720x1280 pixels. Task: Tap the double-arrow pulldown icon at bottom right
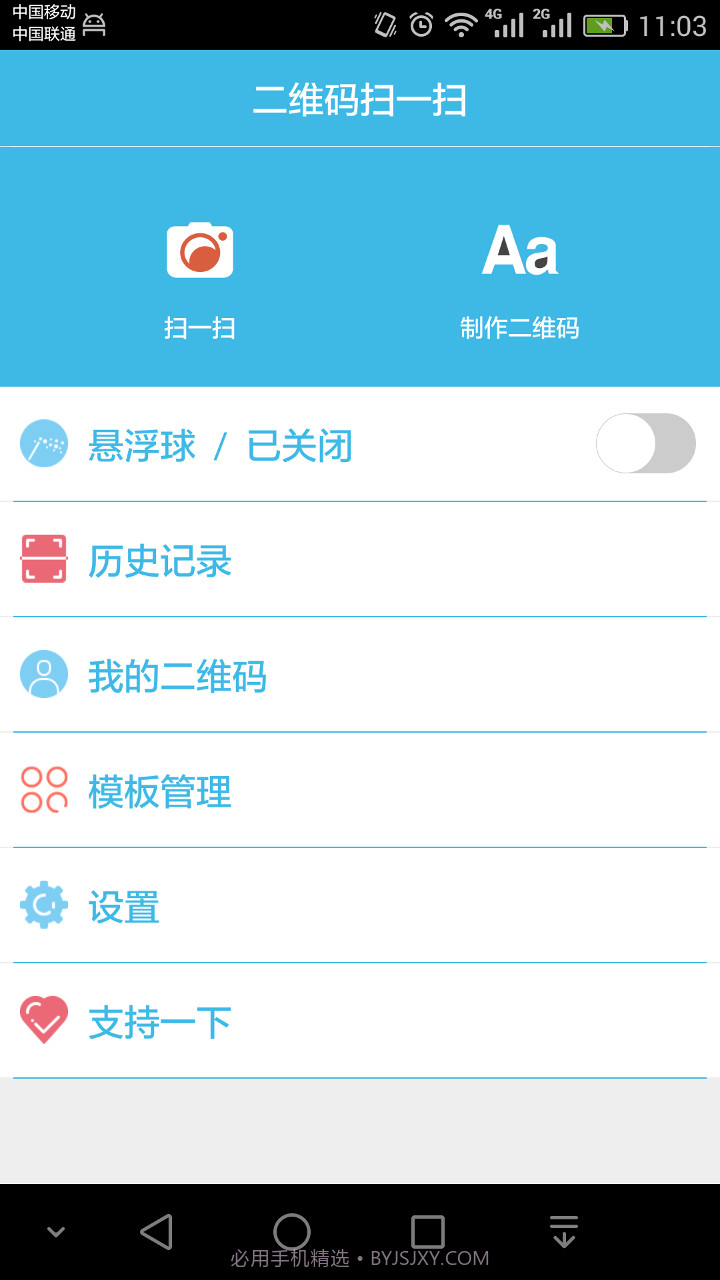[x=563, y=1231]
